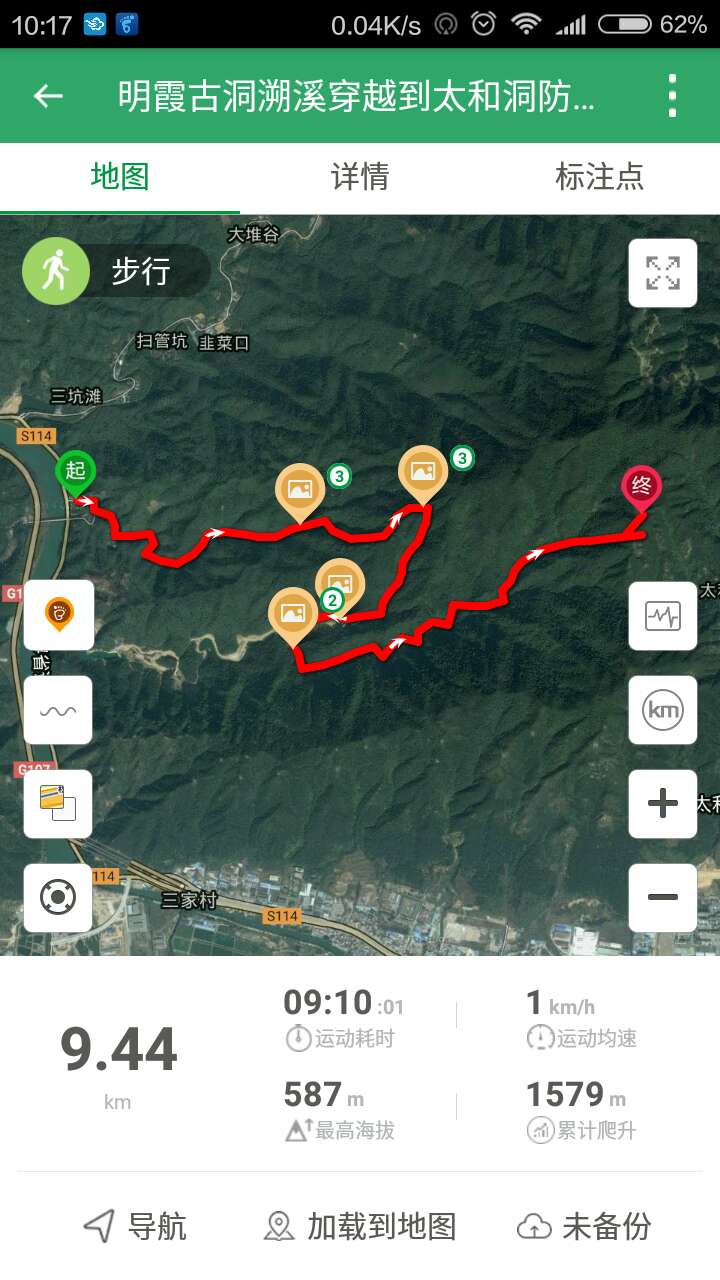
Task: Switch to the 详情 tab
Action: [x=360, y=177]
